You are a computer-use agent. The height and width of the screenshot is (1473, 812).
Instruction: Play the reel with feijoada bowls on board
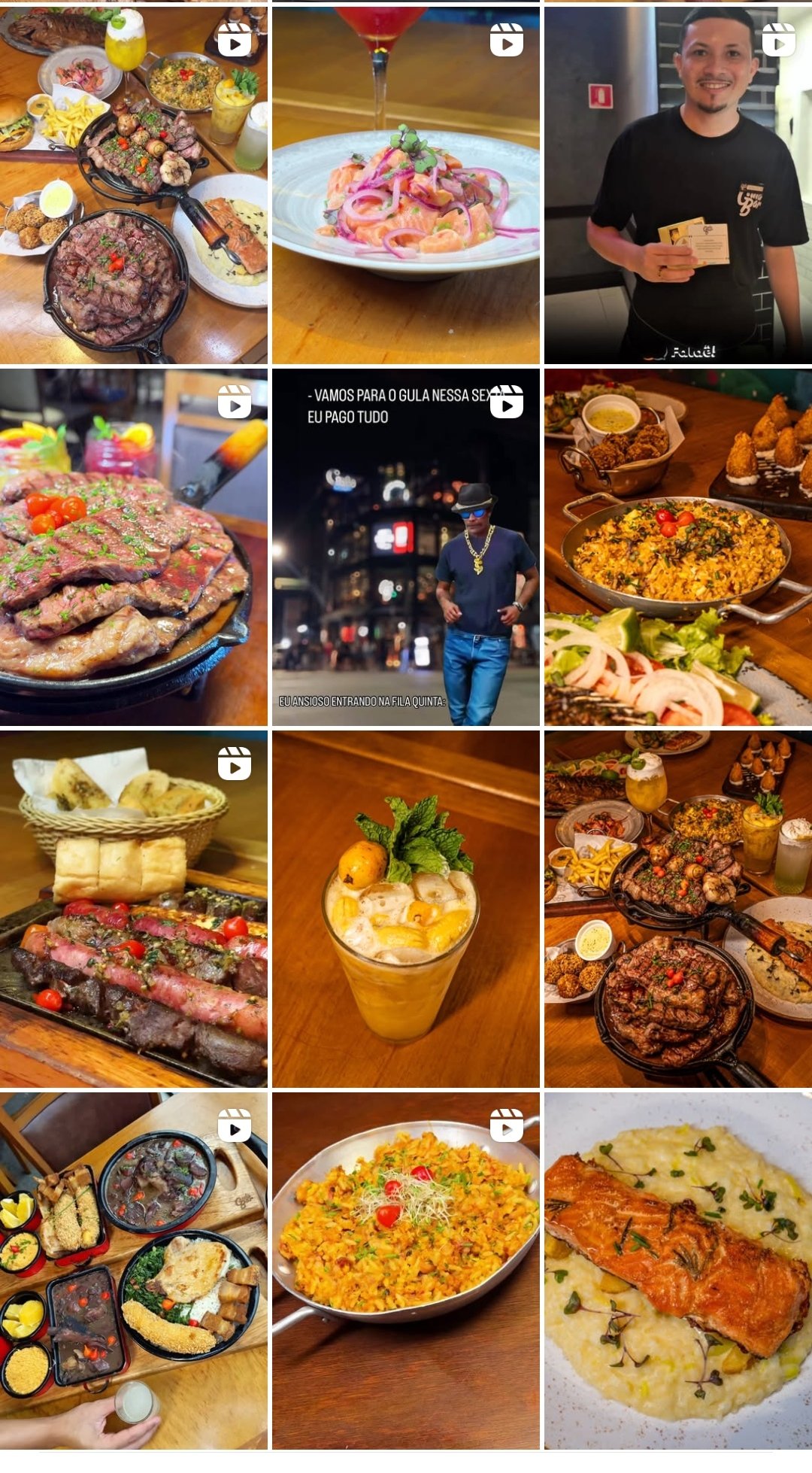point(133,1271)
